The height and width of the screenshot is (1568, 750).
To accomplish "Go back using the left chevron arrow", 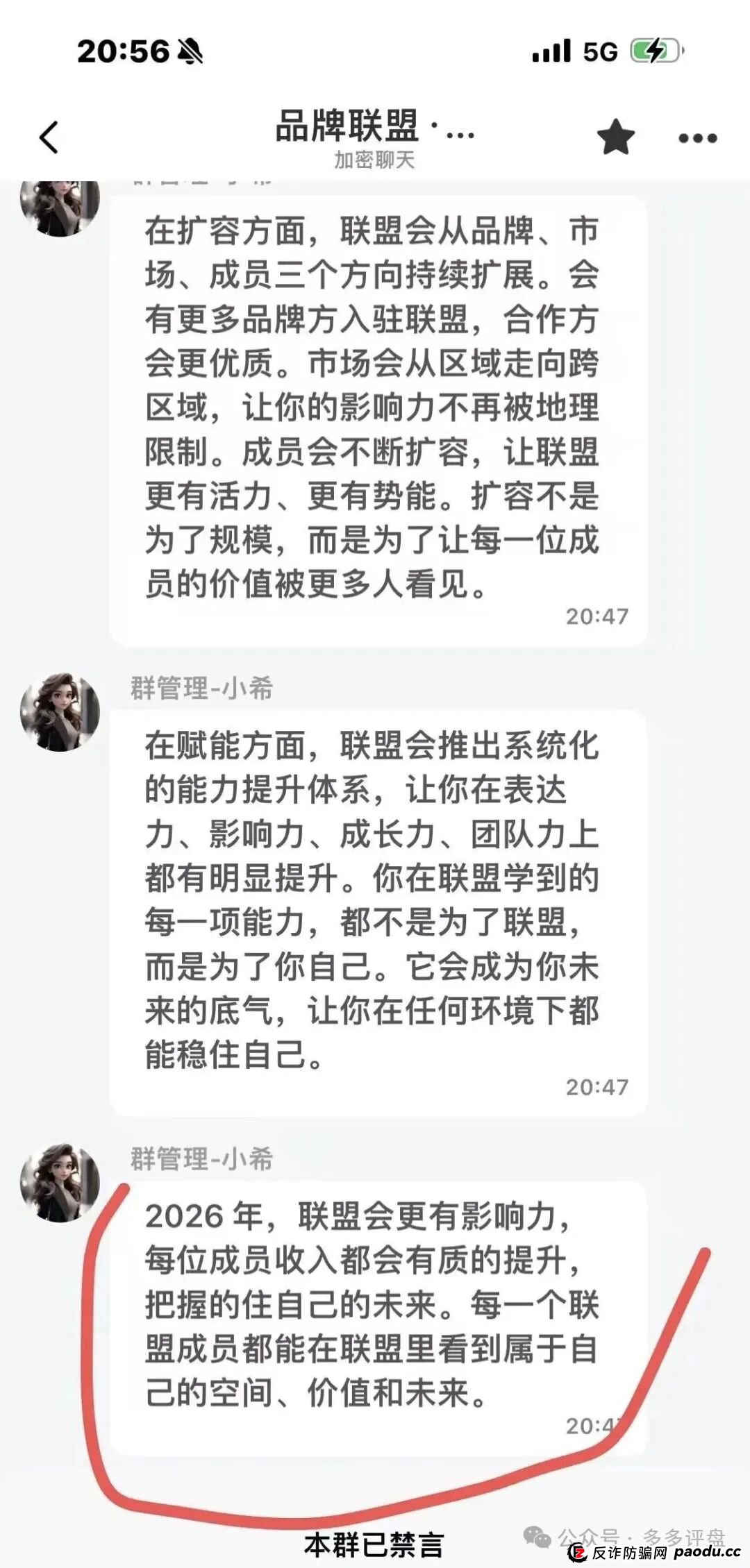I will [47, 137].
